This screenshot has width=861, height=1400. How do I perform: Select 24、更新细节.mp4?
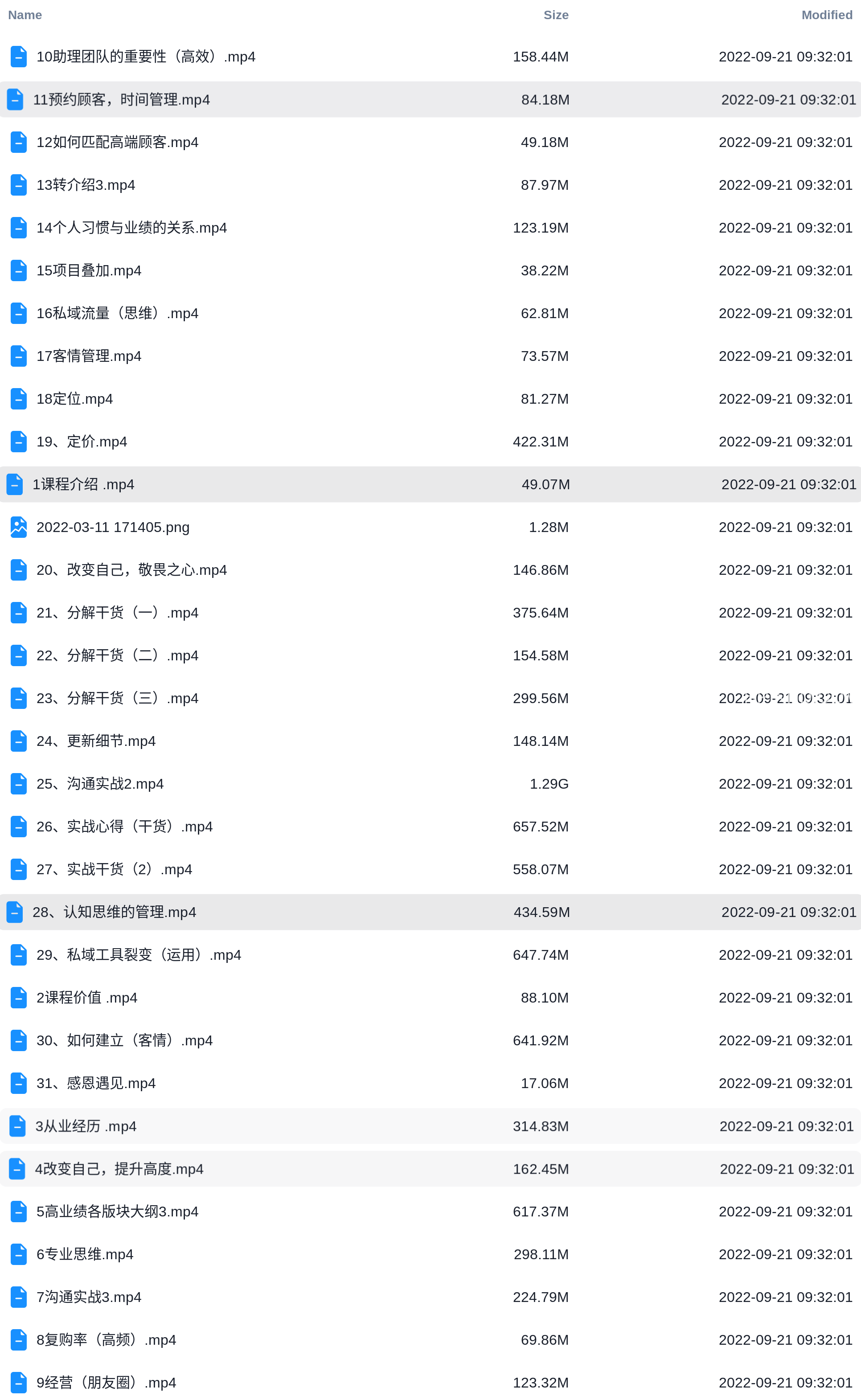point(430,741)
